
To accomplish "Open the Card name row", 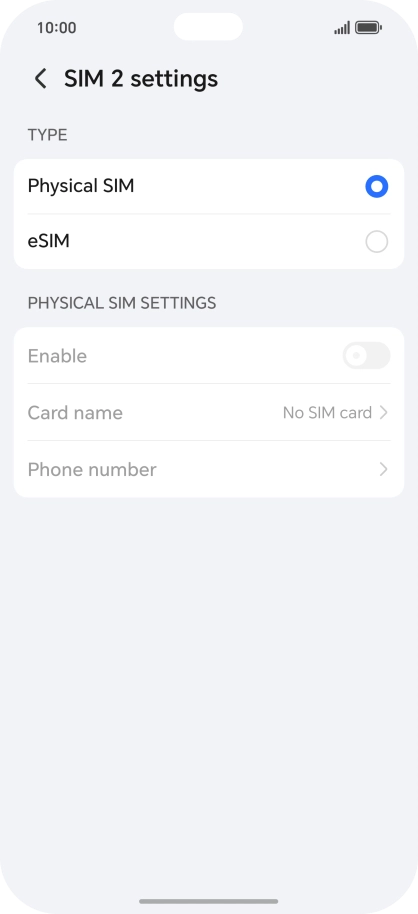I will [209, 413].
